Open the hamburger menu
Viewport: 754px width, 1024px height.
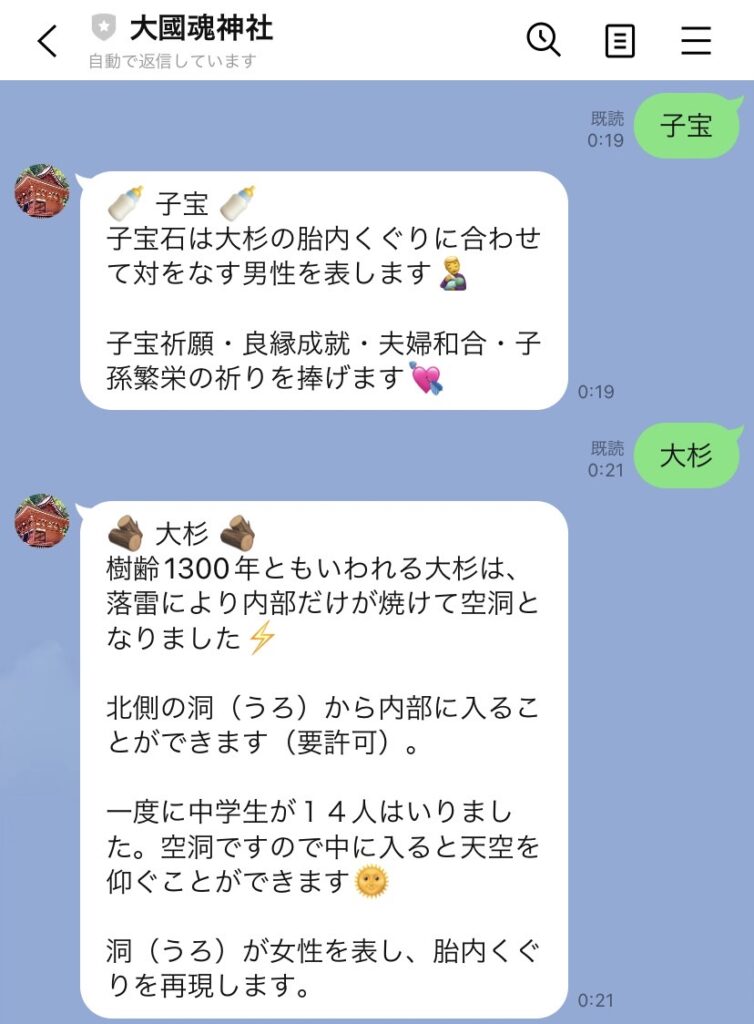(x=695, y=41)
